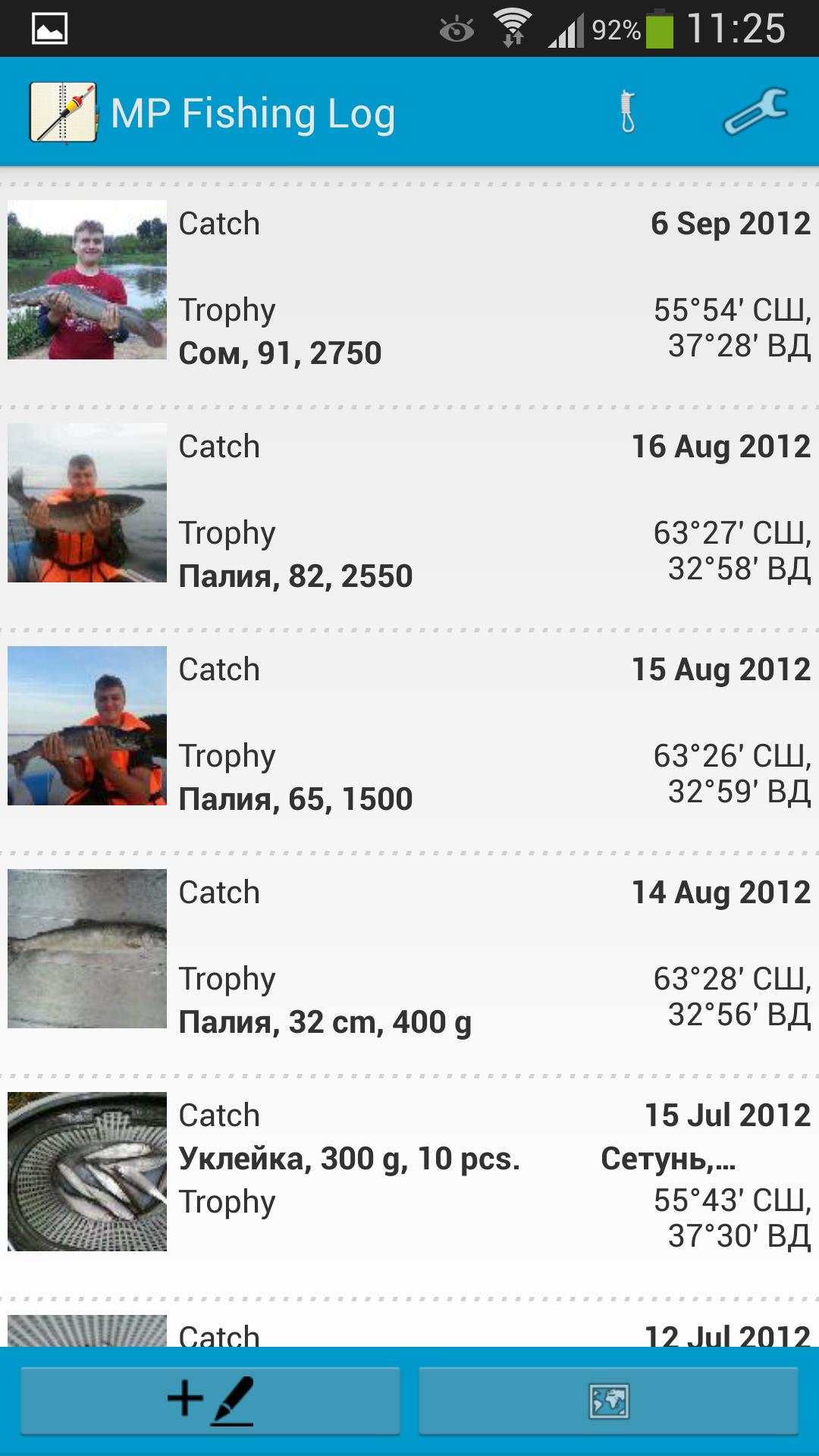Open the Уклейка catch from 15 Jul 2012
This screenshot has width=819, height=1456.
(x=349, y=1156)
